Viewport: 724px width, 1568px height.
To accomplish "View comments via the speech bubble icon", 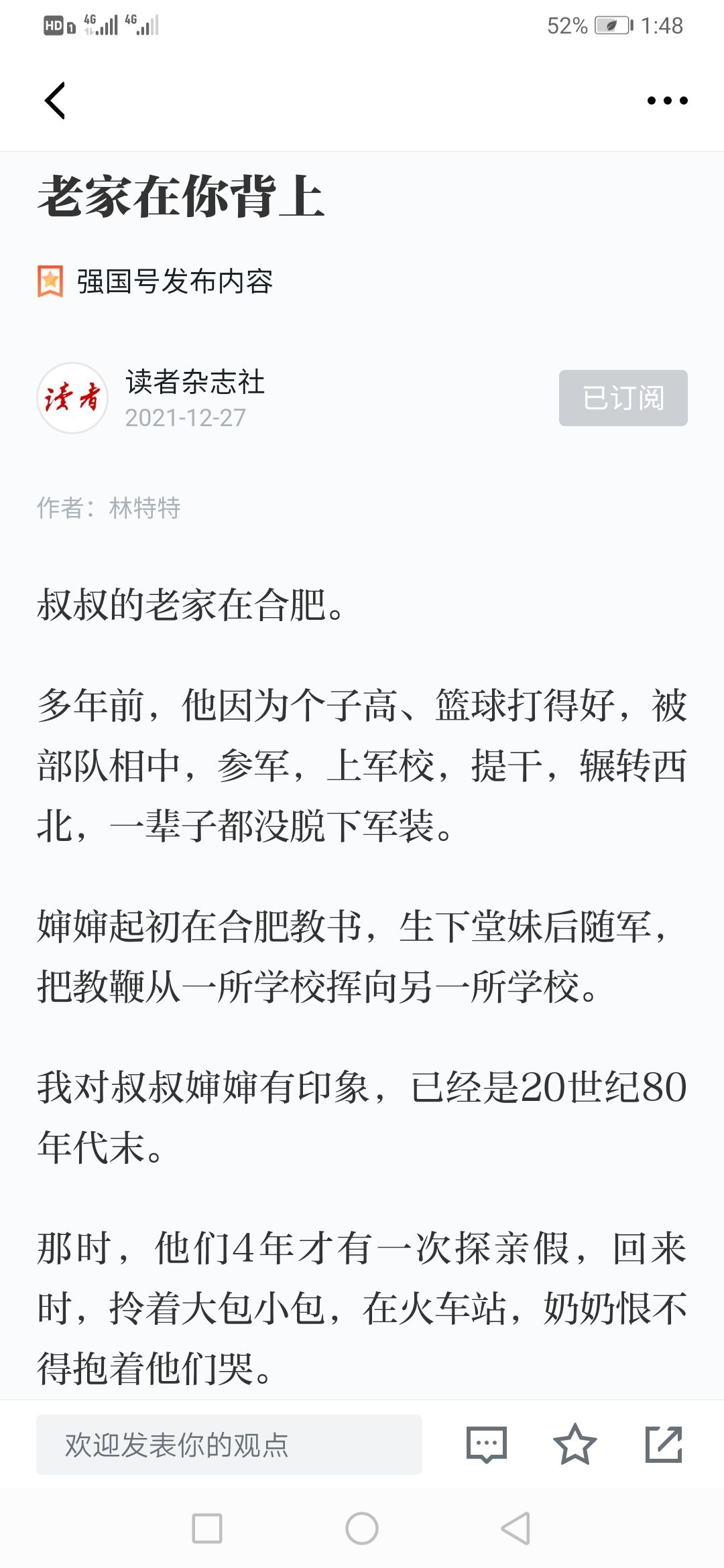I will (x=487, y=1445).
